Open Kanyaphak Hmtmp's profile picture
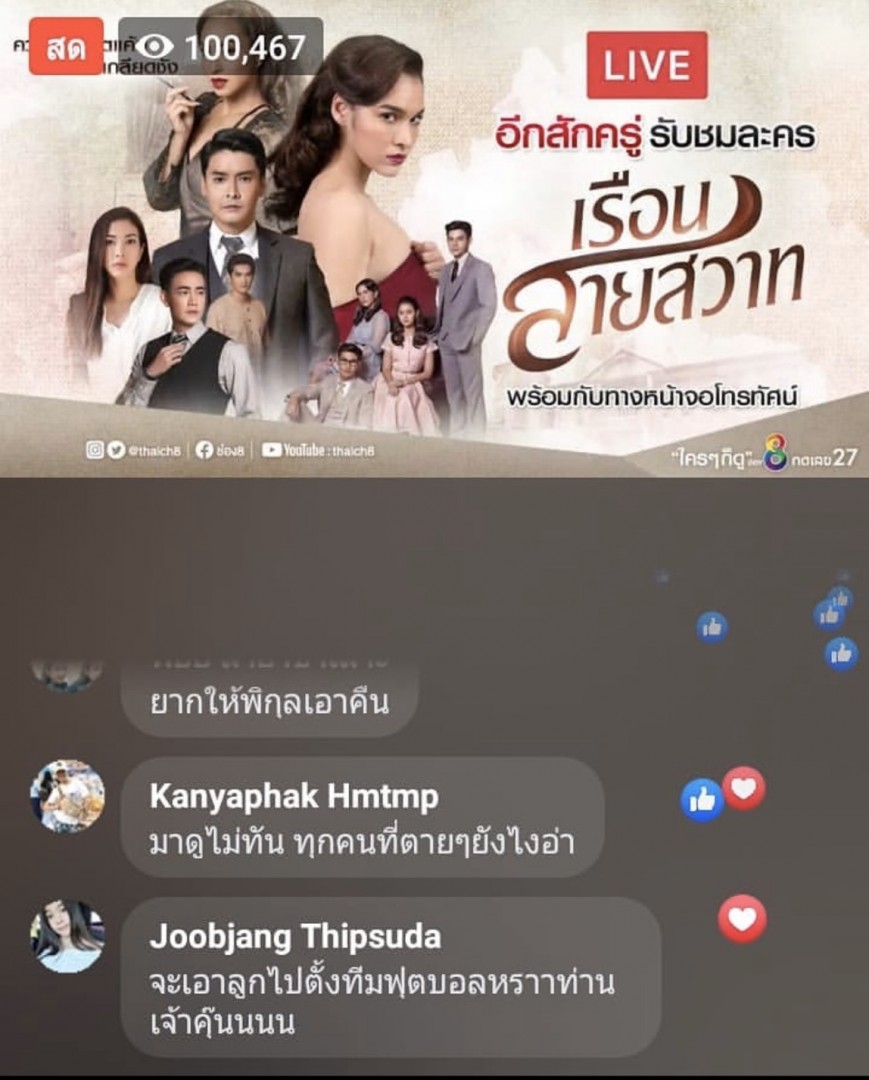Screen dimensions: 869x1080 click(x=68, y=797)
